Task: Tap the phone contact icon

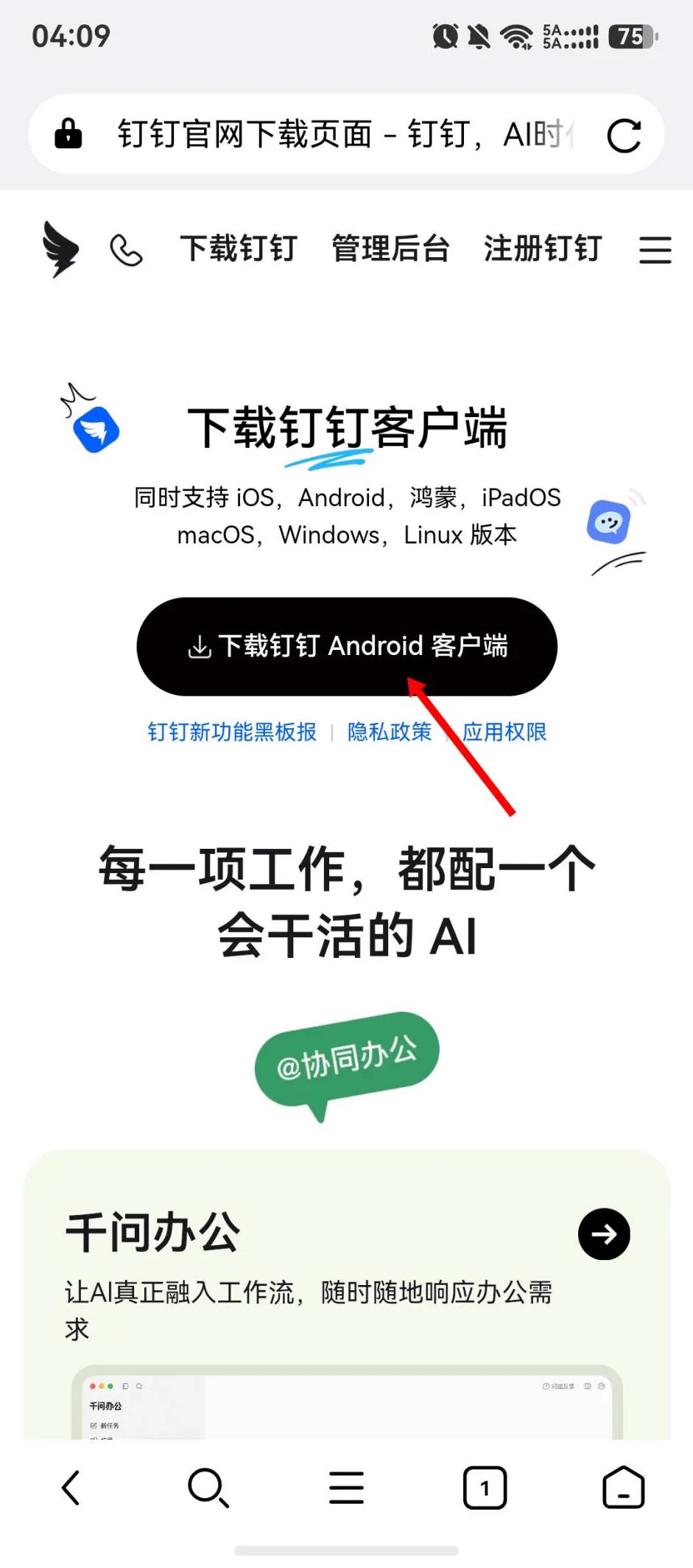Action: point(126,251)
